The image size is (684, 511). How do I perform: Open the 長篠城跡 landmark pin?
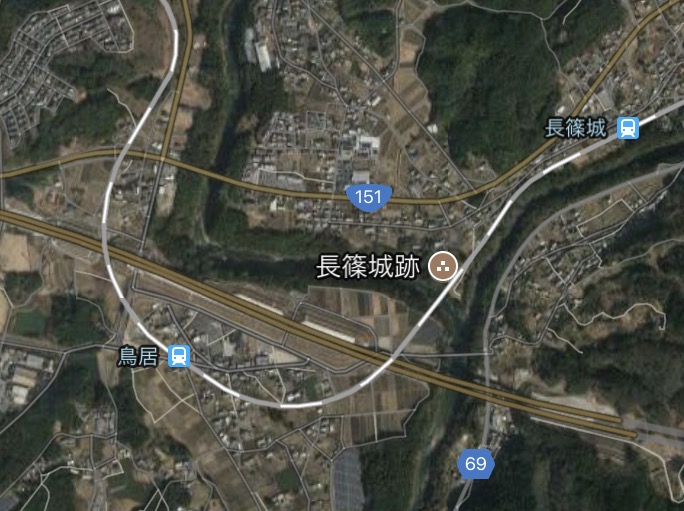(442, 266)
